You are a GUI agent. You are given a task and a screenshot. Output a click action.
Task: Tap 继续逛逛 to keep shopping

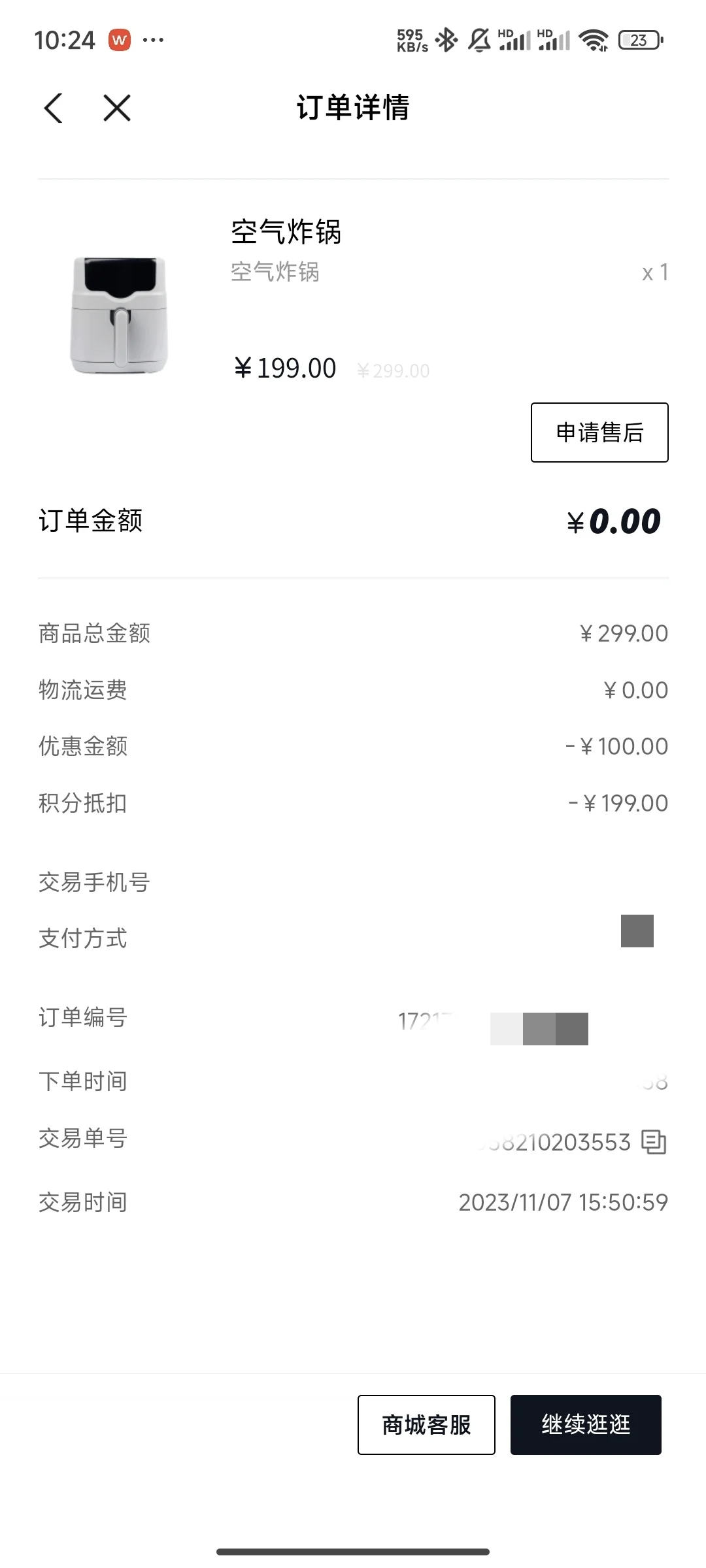point(586,1425)
